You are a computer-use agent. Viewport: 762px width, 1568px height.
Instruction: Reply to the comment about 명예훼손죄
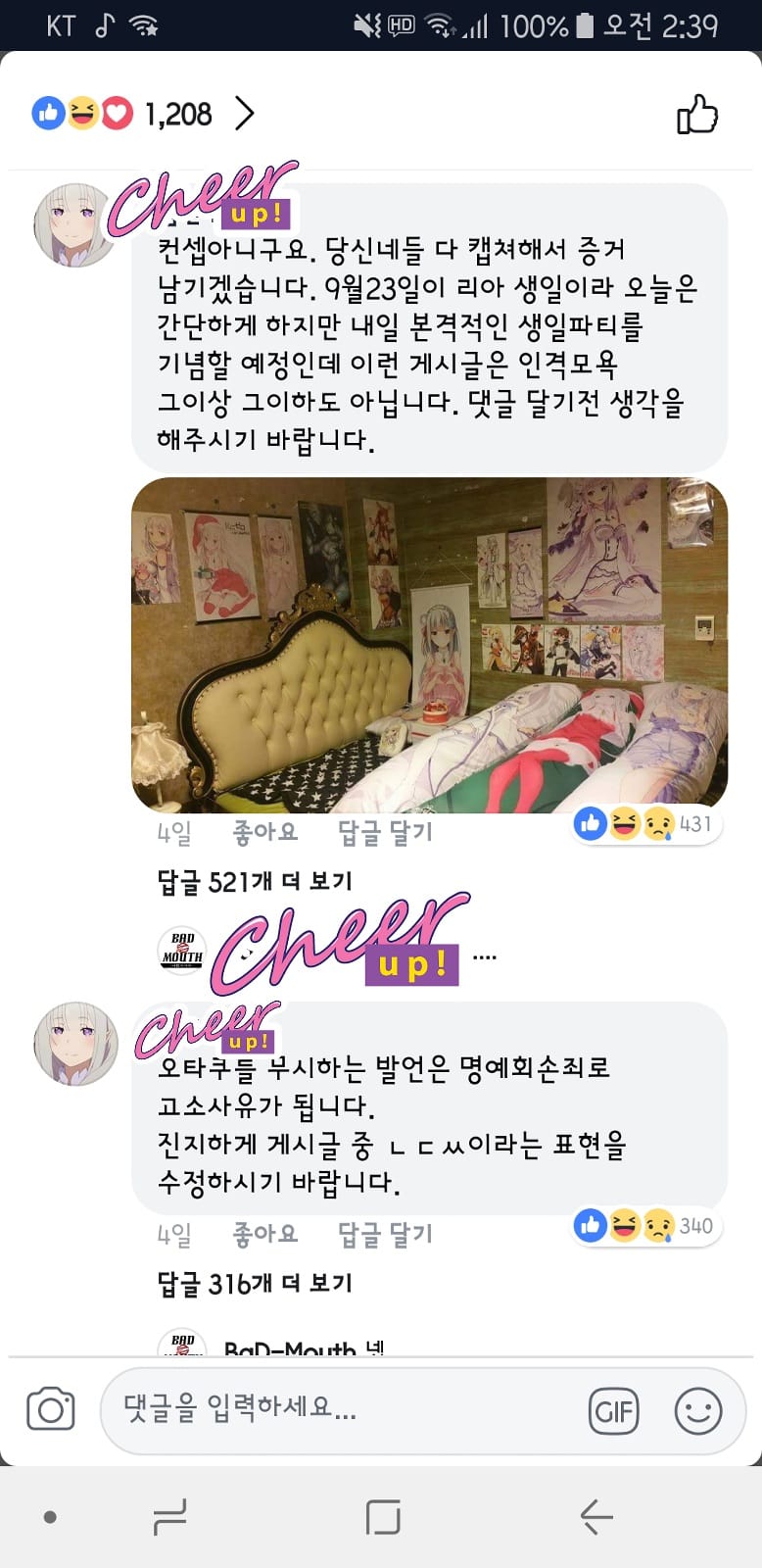[x=385, y=1234]
